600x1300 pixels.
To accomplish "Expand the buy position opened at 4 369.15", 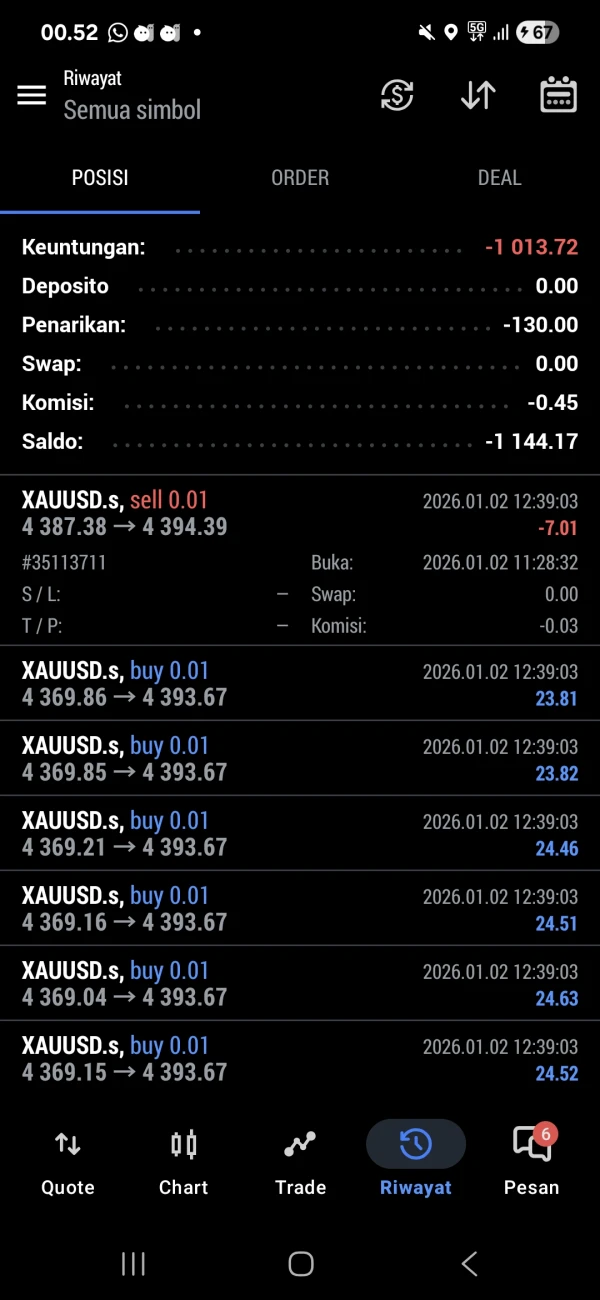I will pyautogui.click(x=300, y=1059).
